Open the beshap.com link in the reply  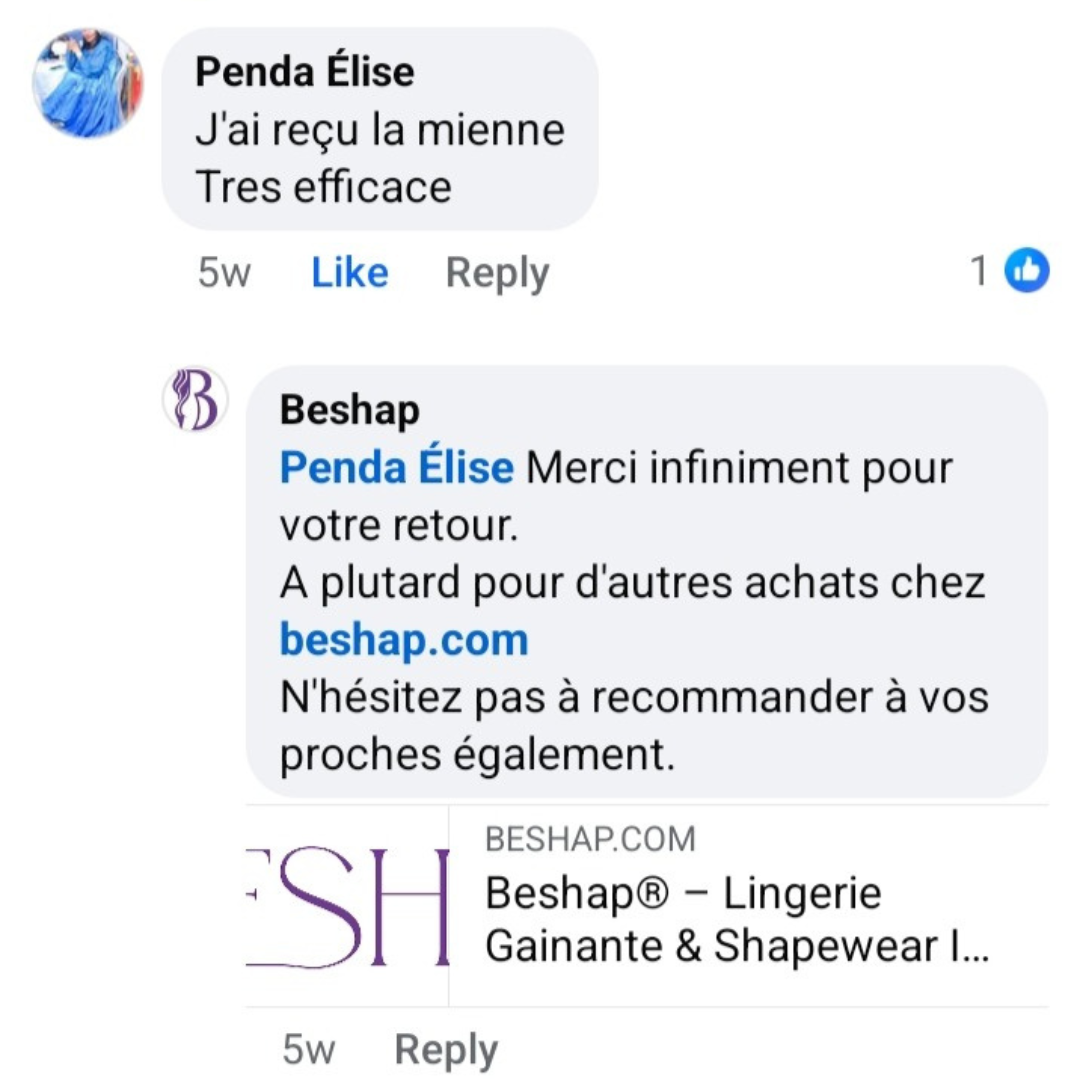coord(403,640)
